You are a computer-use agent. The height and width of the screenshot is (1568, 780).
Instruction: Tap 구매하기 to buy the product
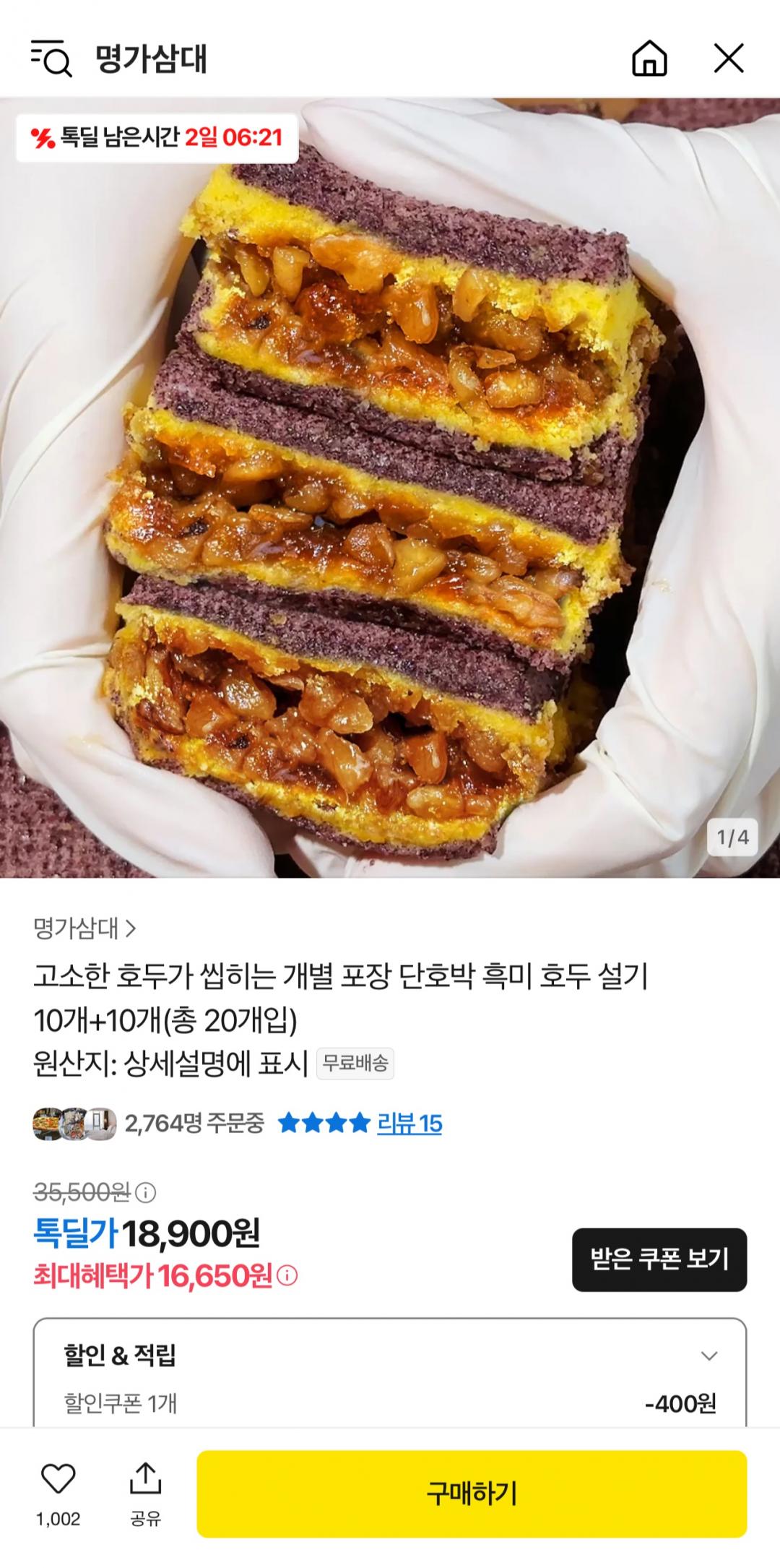pyautogui.click(x=472, y=1494)
